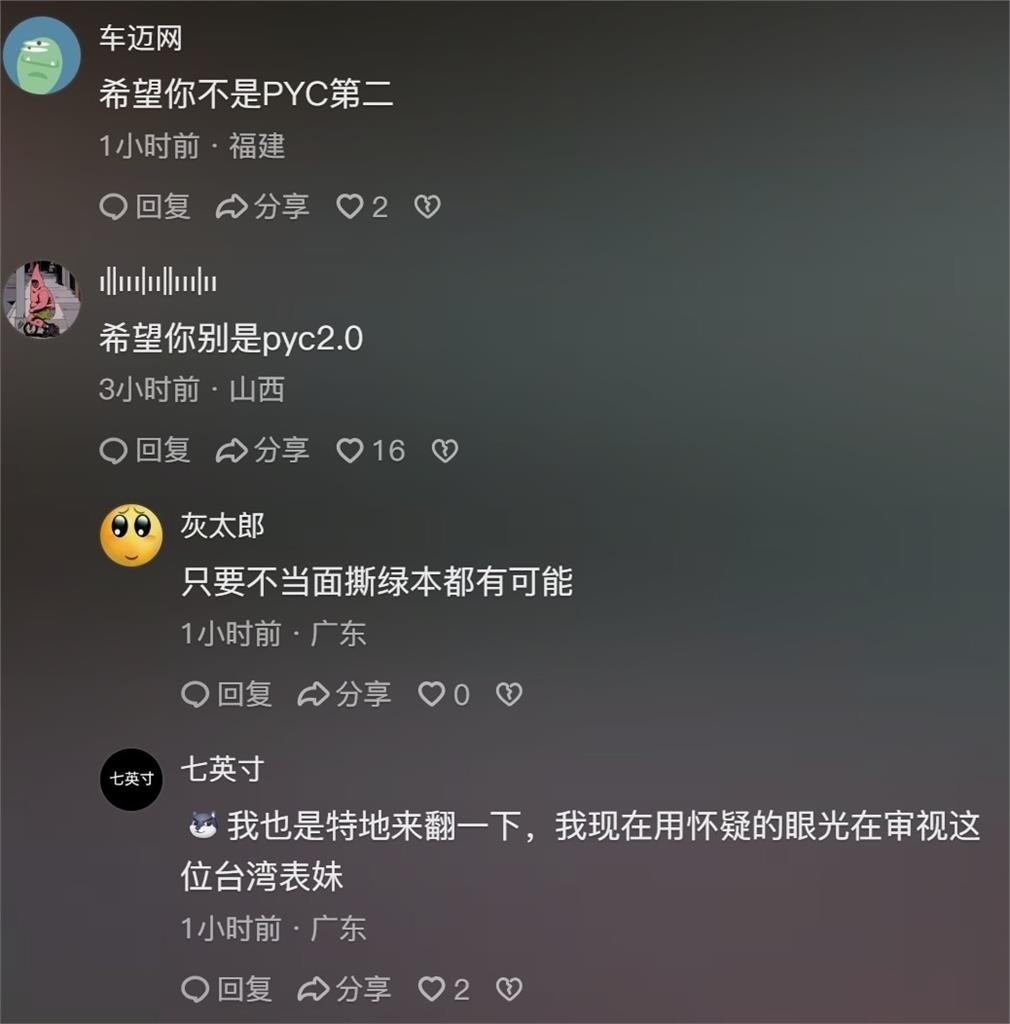Screen dimensions: 1010x1024
Task: Tap the reply bubble icon under 七英寸's comment
Action: (195, 989)
